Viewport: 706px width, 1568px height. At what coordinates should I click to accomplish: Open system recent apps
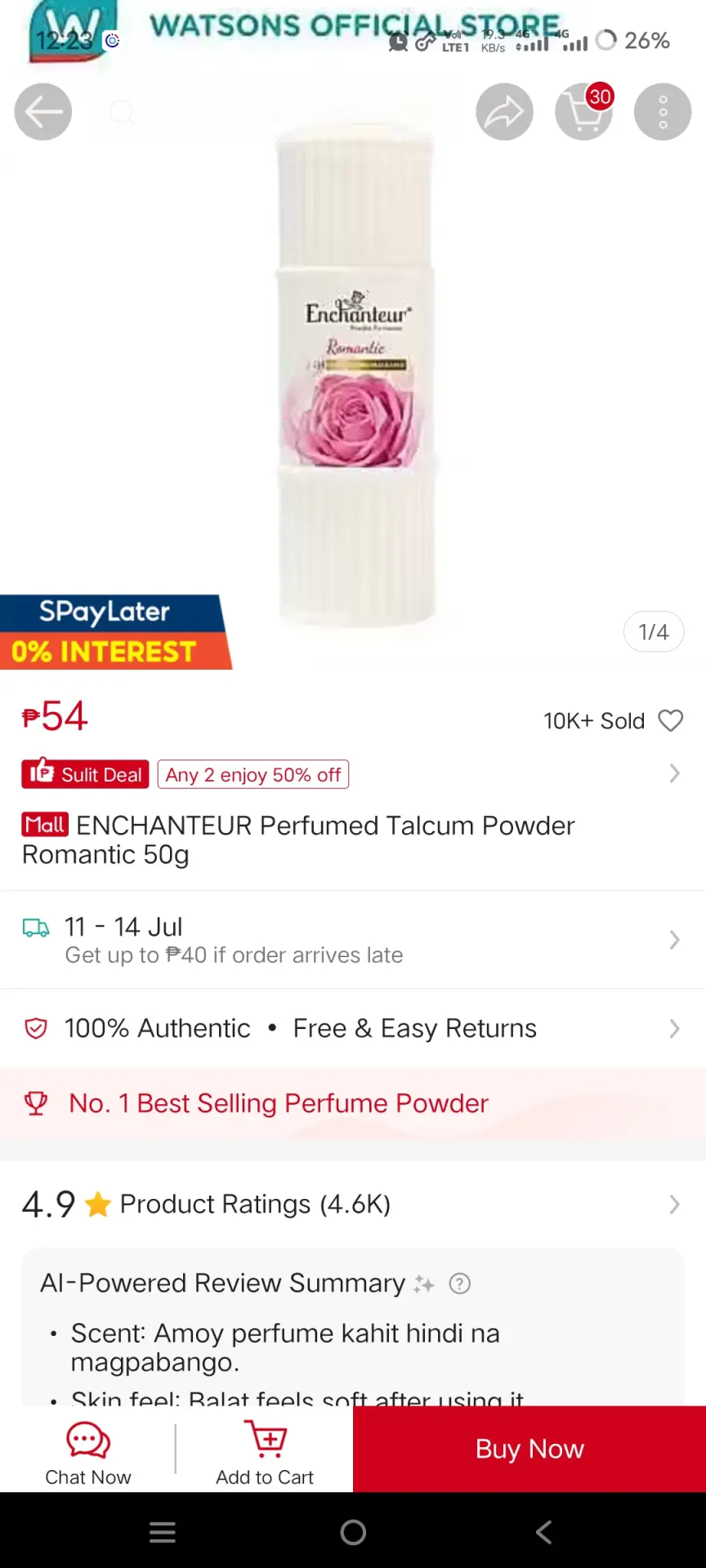click(x=163, y=1532)
